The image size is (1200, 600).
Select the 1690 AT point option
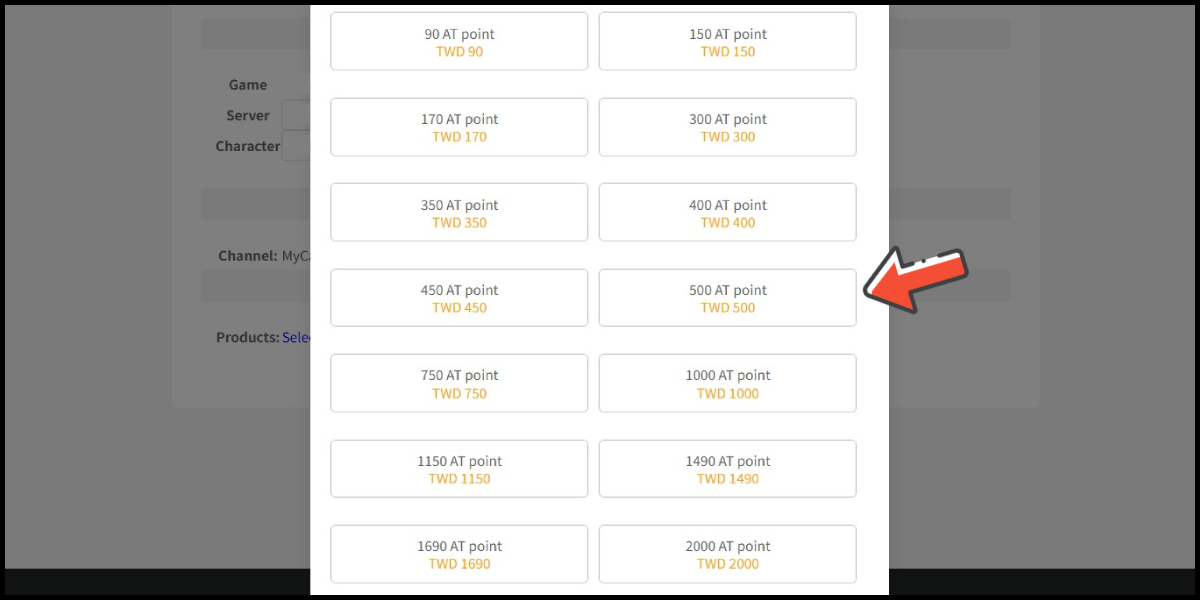coord(459,554)
